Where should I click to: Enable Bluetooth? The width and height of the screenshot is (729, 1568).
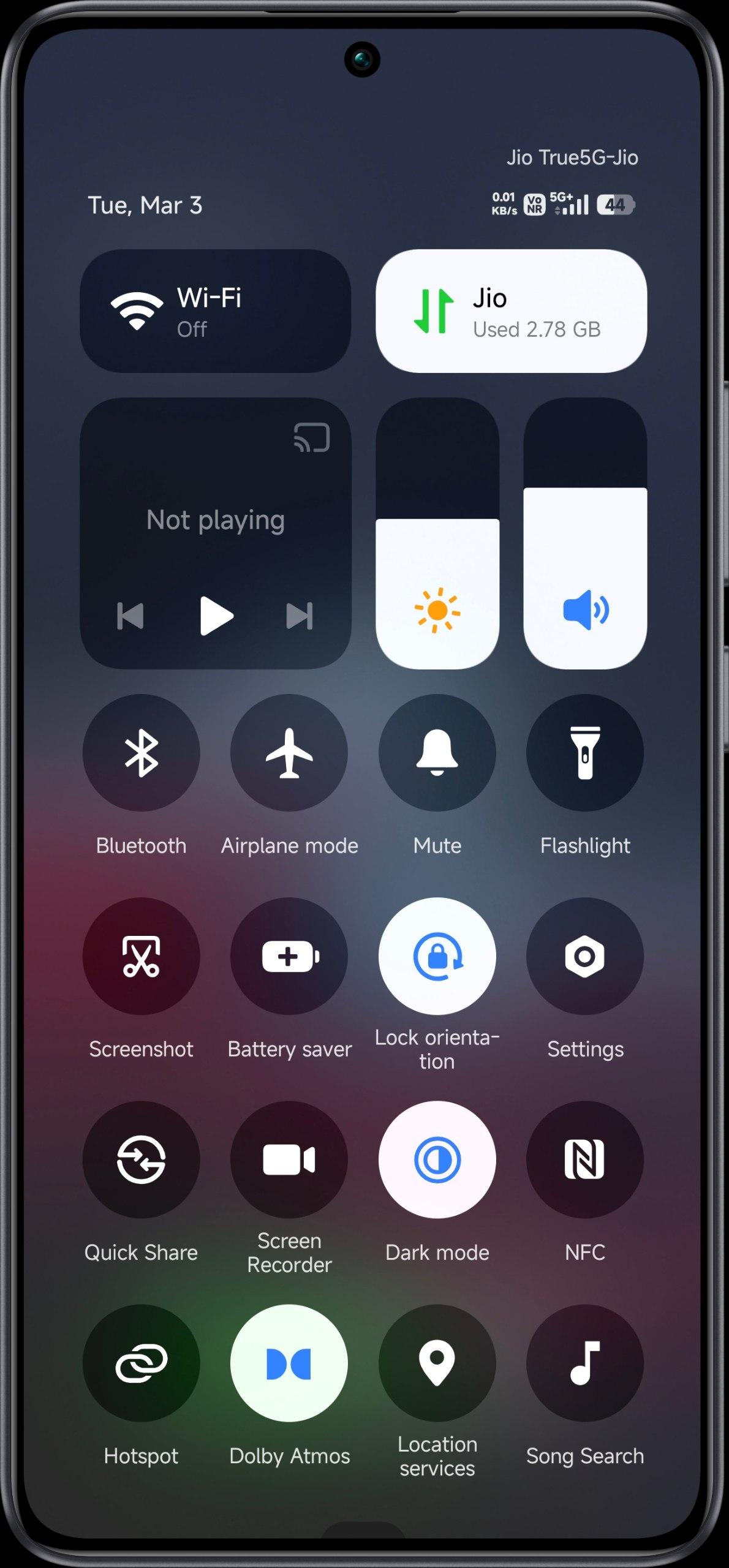coord(142,753)
